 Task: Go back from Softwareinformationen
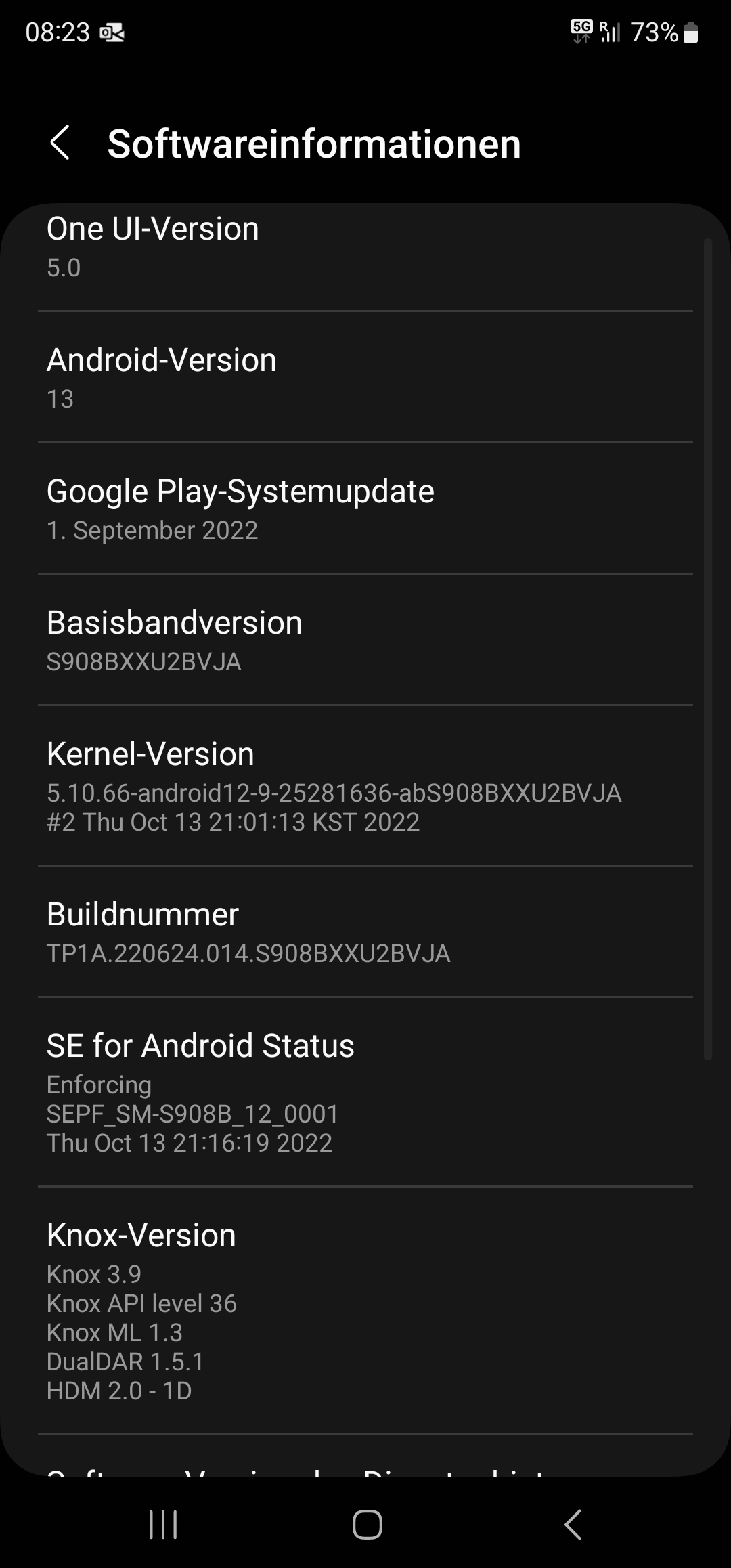60,143
